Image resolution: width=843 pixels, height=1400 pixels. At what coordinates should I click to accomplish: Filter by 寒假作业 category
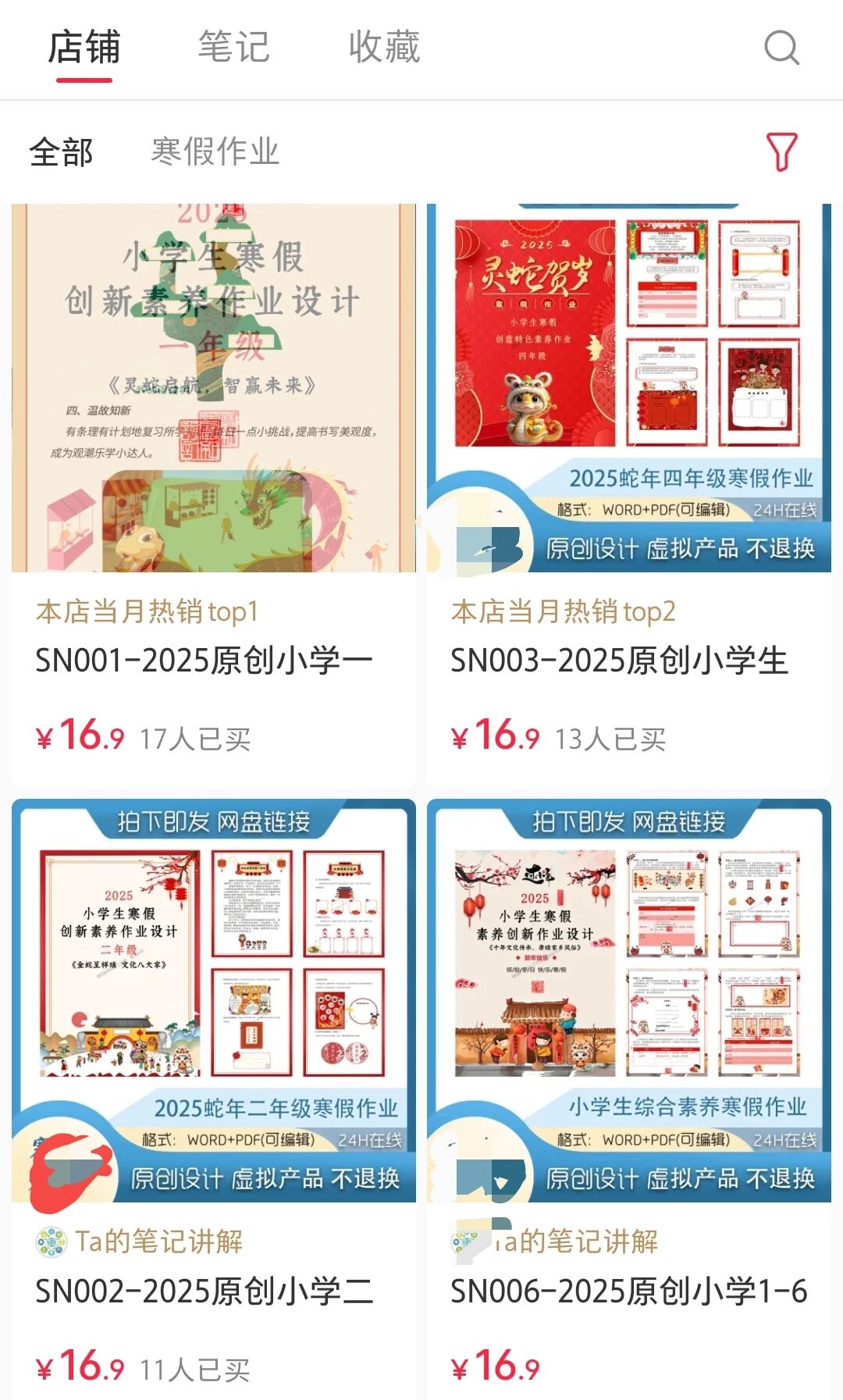[215, 151]
